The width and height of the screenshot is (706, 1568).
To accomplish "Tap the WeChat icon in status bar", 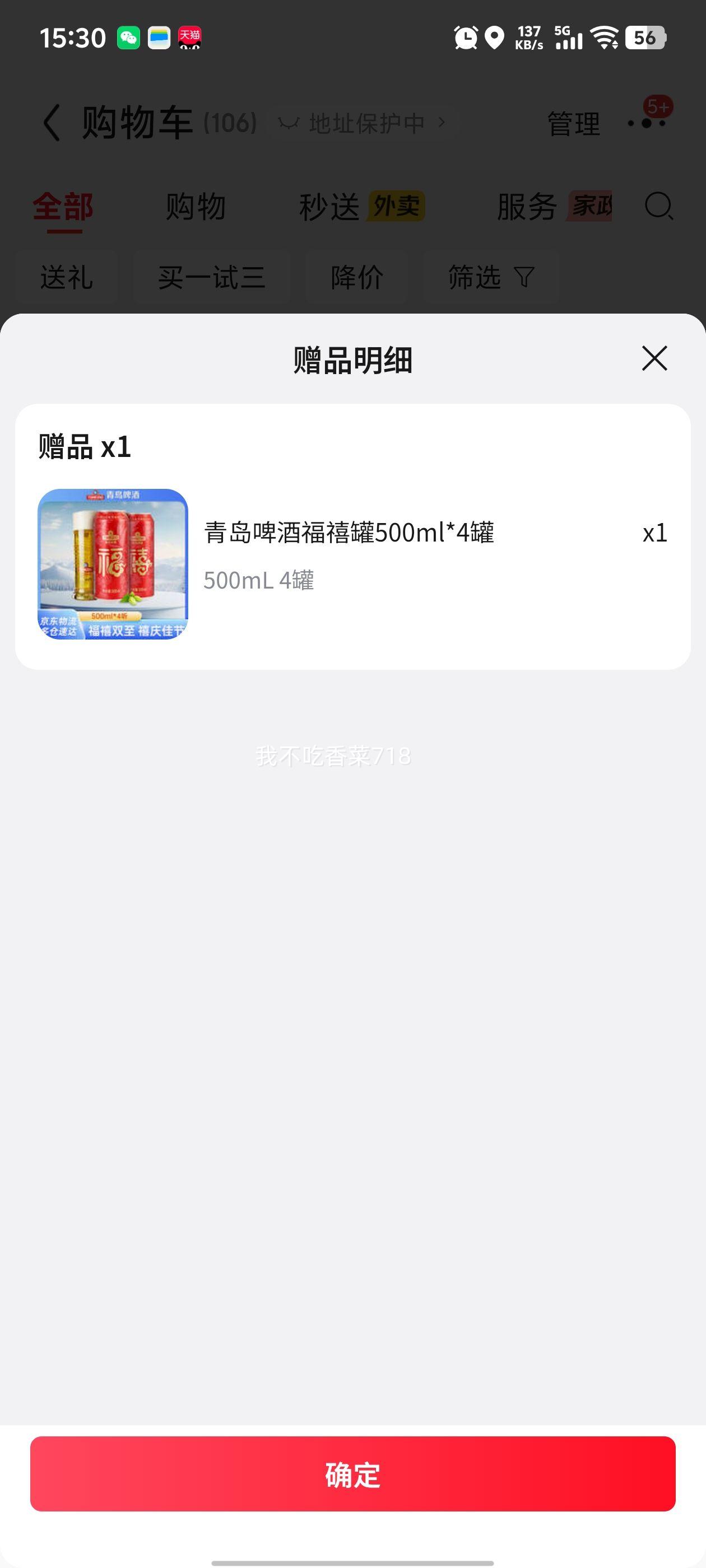I will [126, 38].
